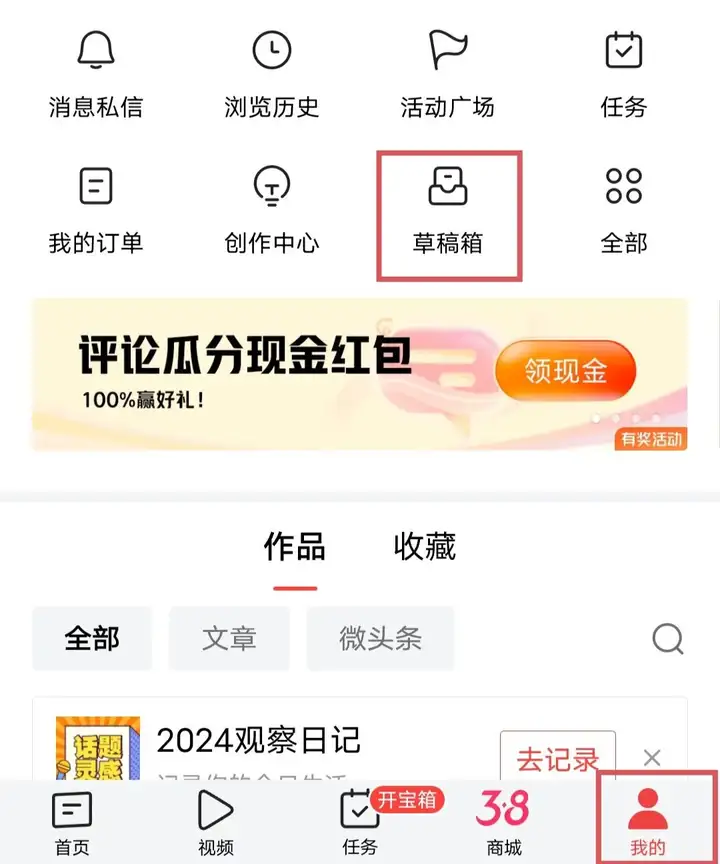The image size is (720, 864).
Task: Search within my works
Action: pos(667,638)
